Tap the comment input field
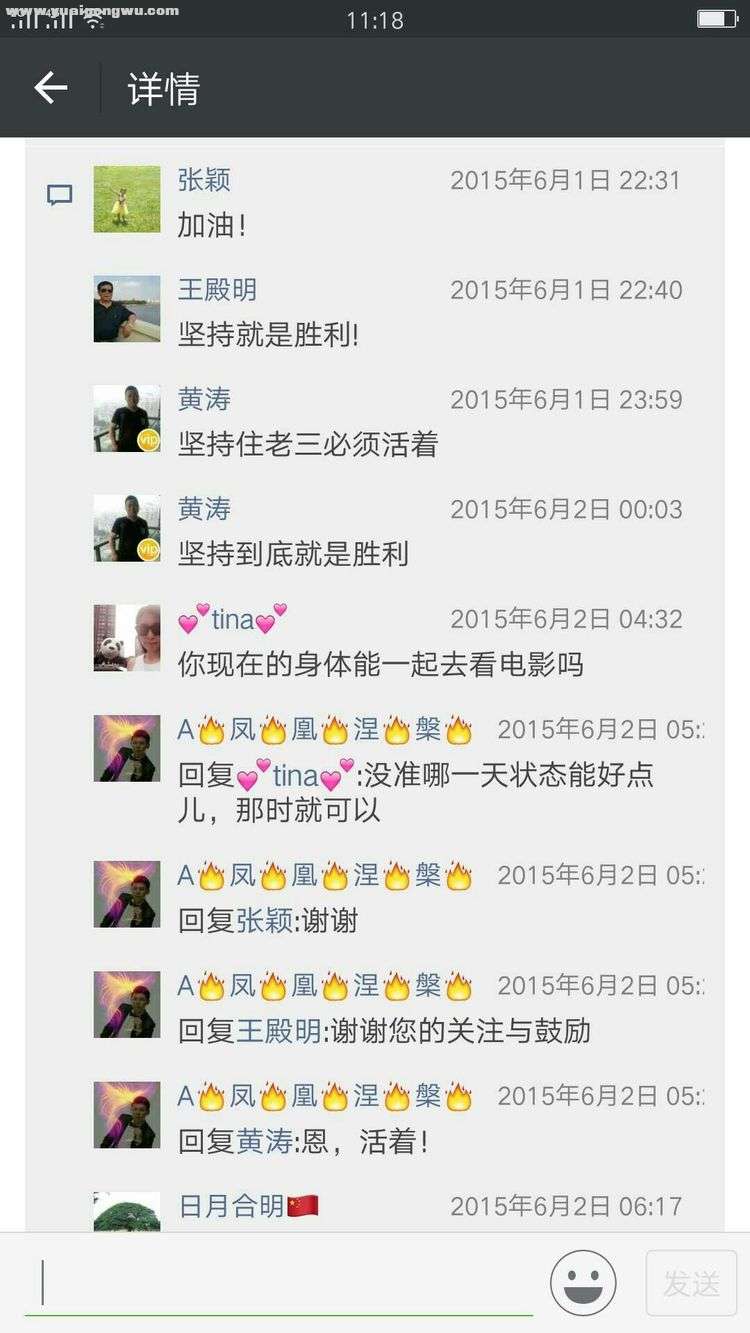 coord(280,1283)
